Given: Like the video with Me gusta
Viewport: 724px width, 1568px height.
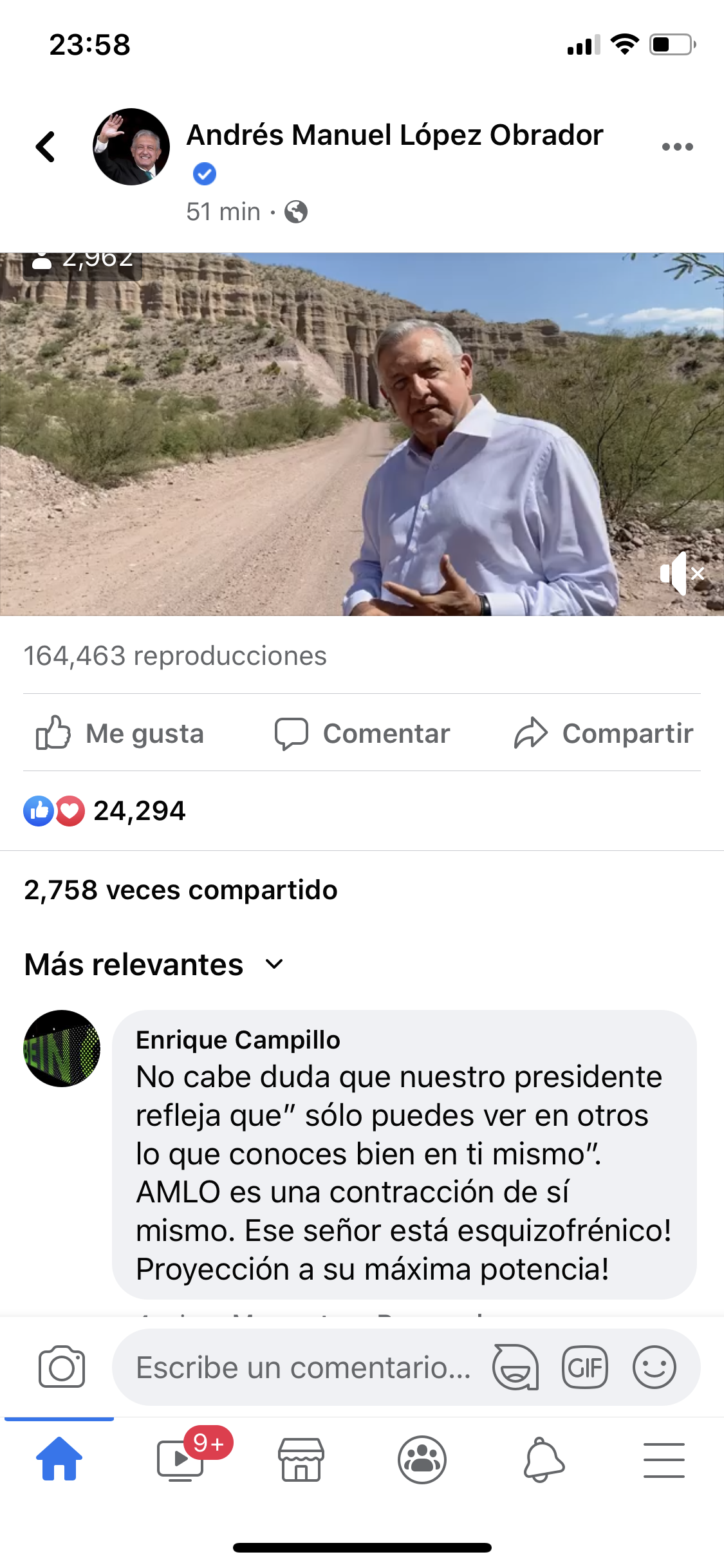Looking at the screenshot, I should click(x=120, y=733).
